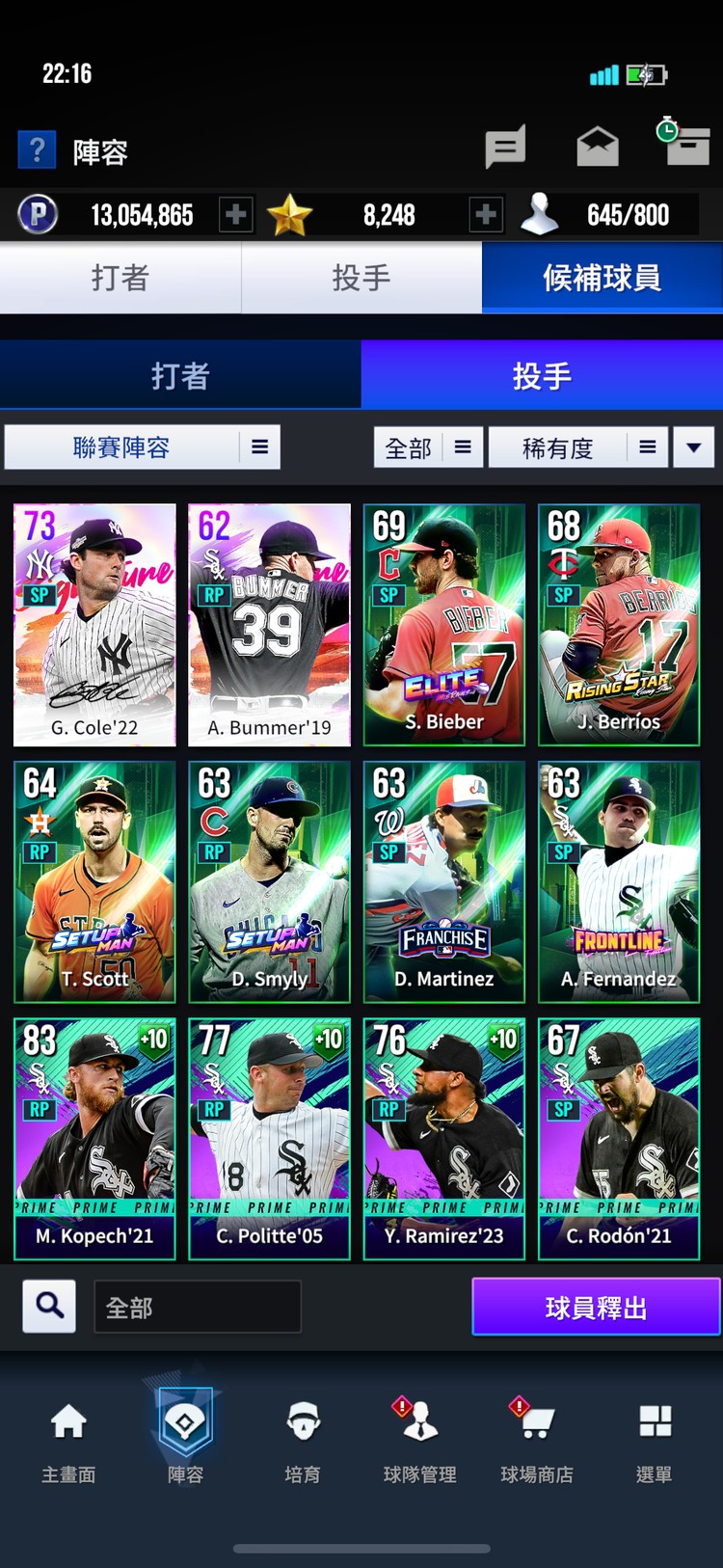
Task: Go to 主畫面 home tab
Action: [x=68, y=1437]
